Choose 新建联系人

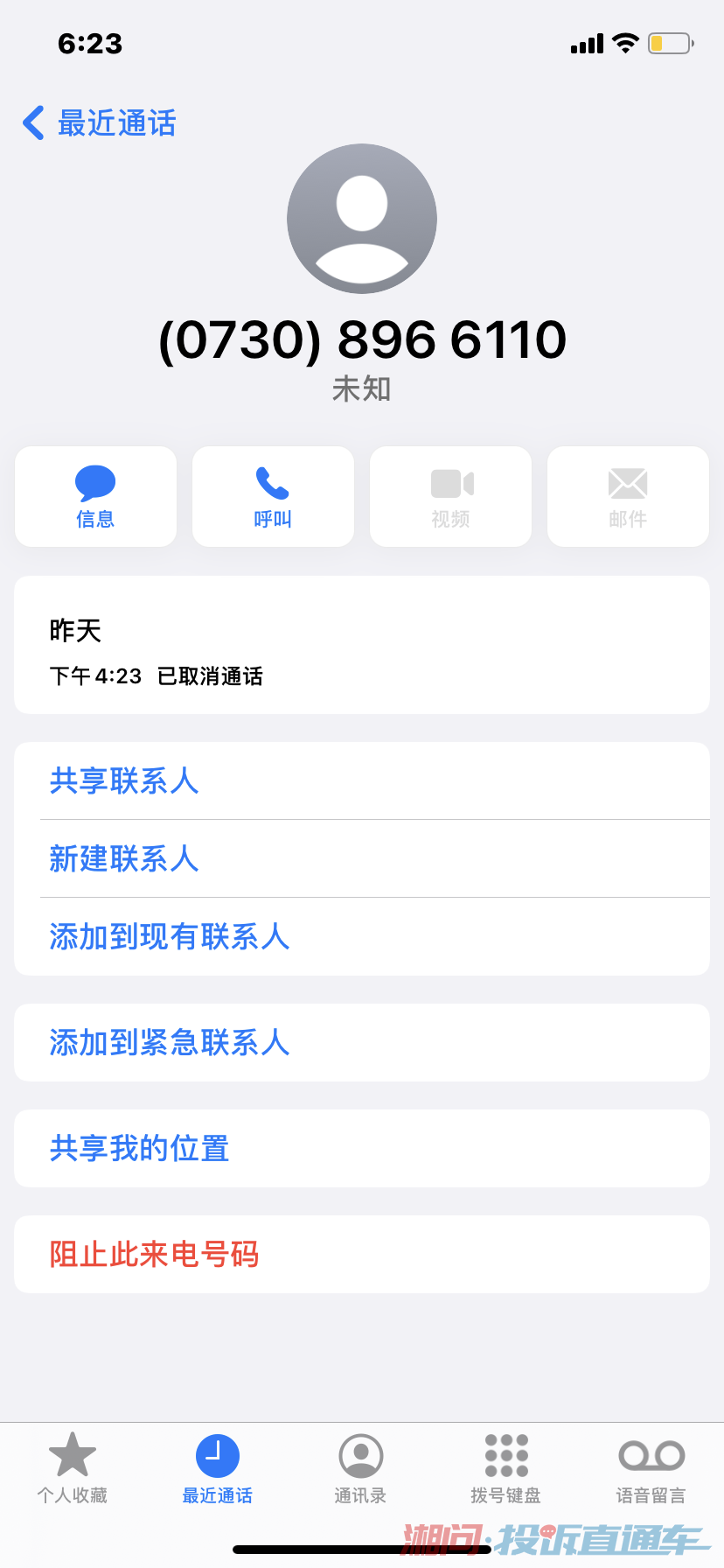124,858
